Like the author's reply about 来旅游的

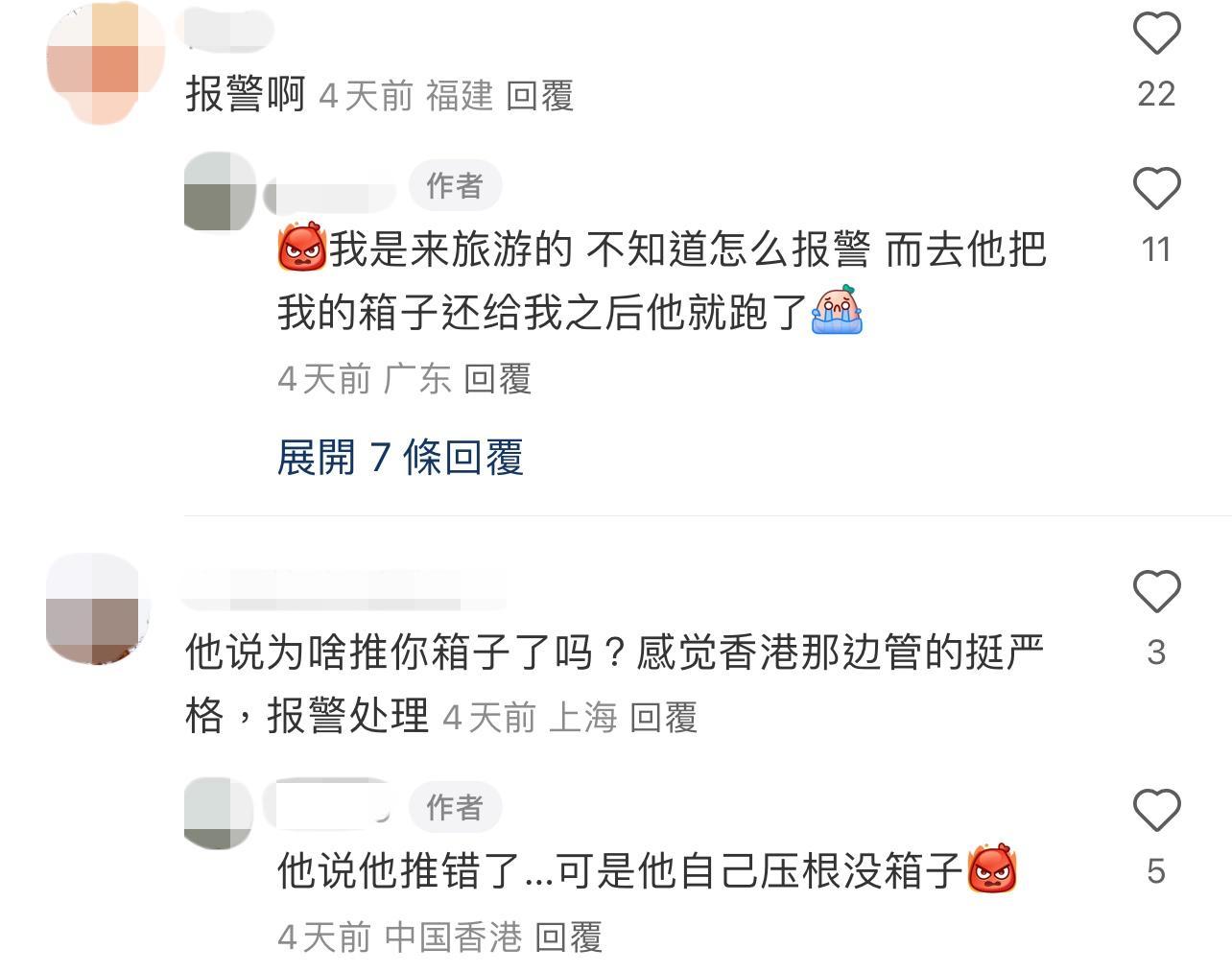(x=1156, y=189)
